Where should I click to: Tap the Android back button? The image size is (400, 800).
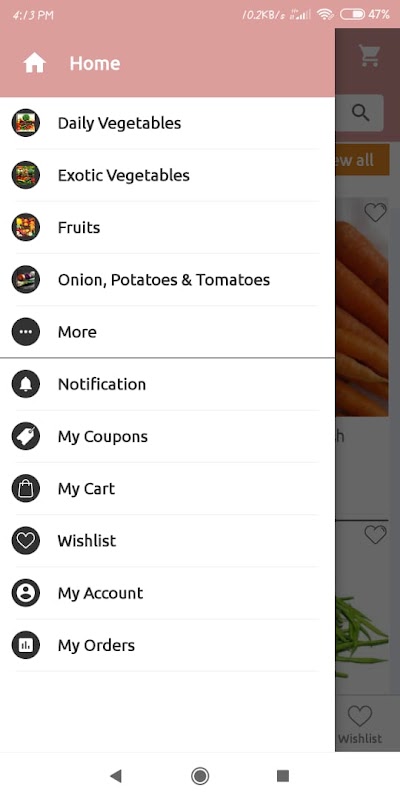116,776
